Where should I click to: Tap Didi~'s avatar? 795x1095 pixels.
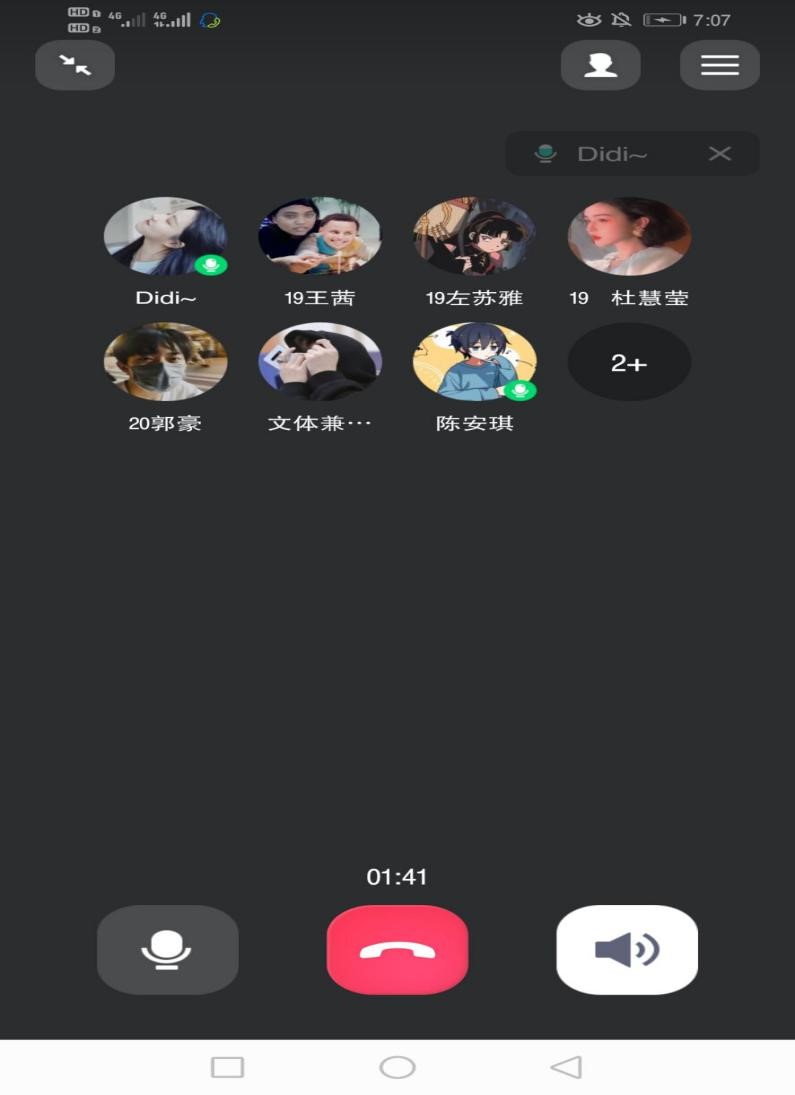pos(165,236)
